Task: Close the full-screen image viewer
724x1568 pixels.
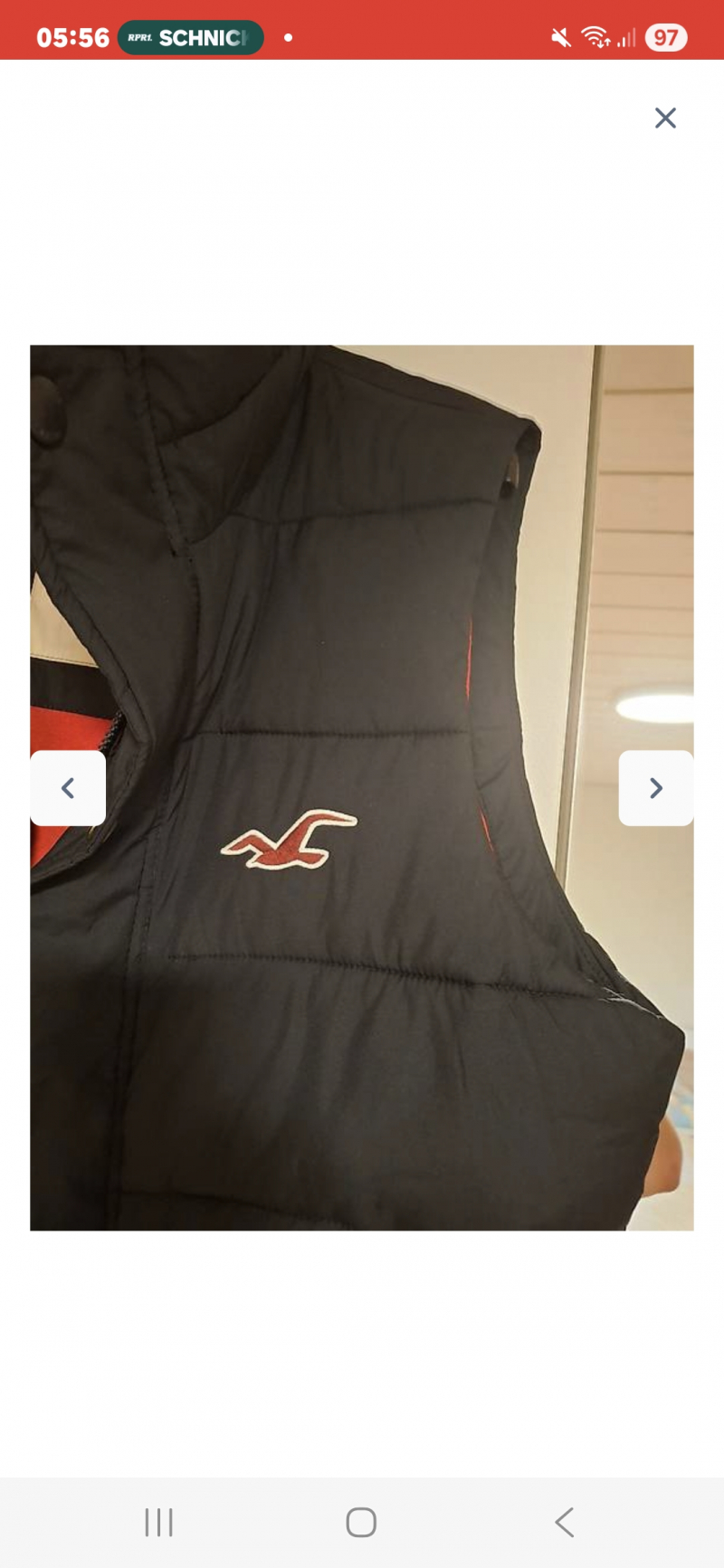Action: [x=665, y=118]
